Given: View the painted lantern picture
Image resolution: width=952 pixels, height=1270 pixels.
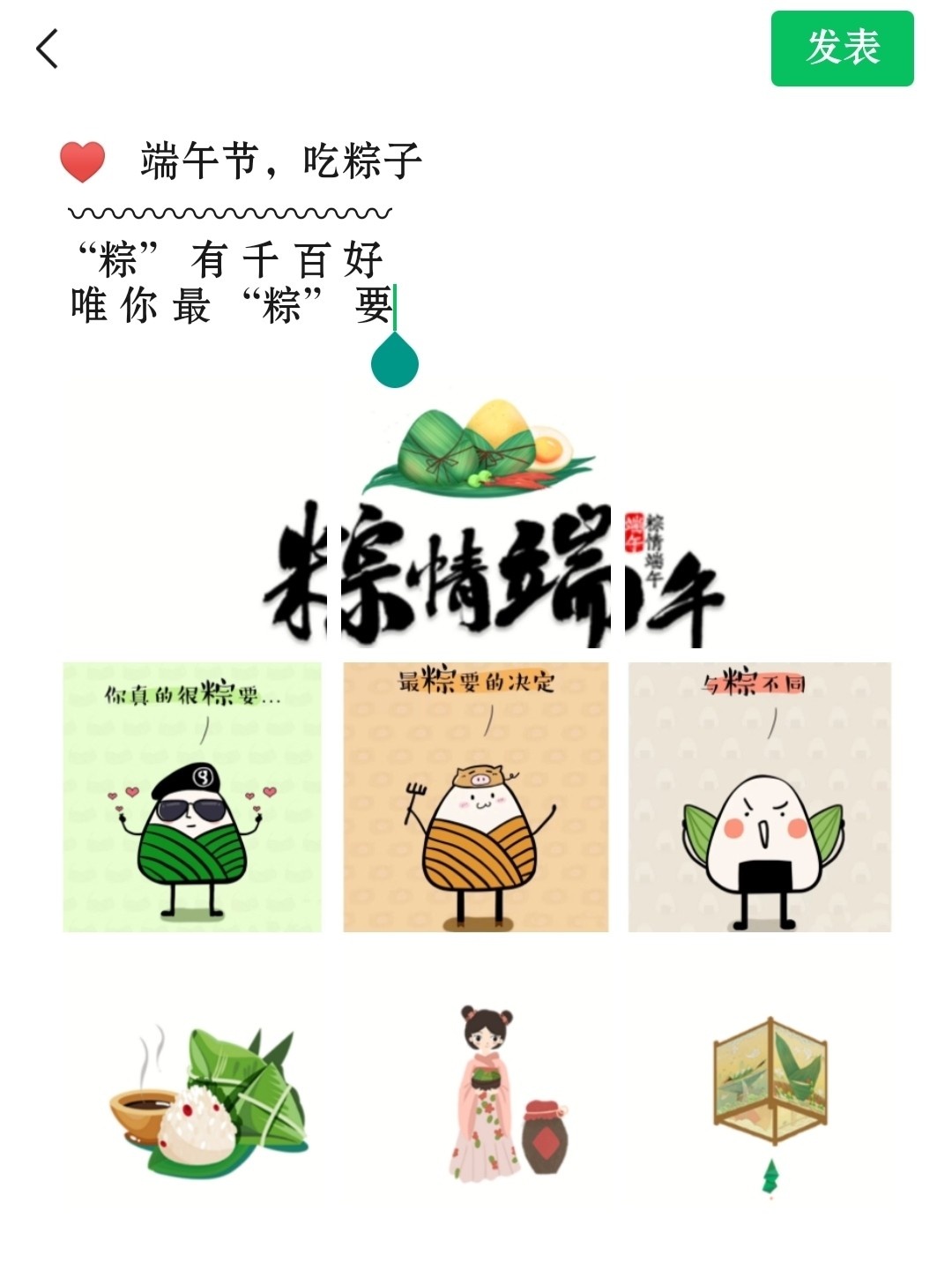Looking at the screenshot, I should [771, 1094].
